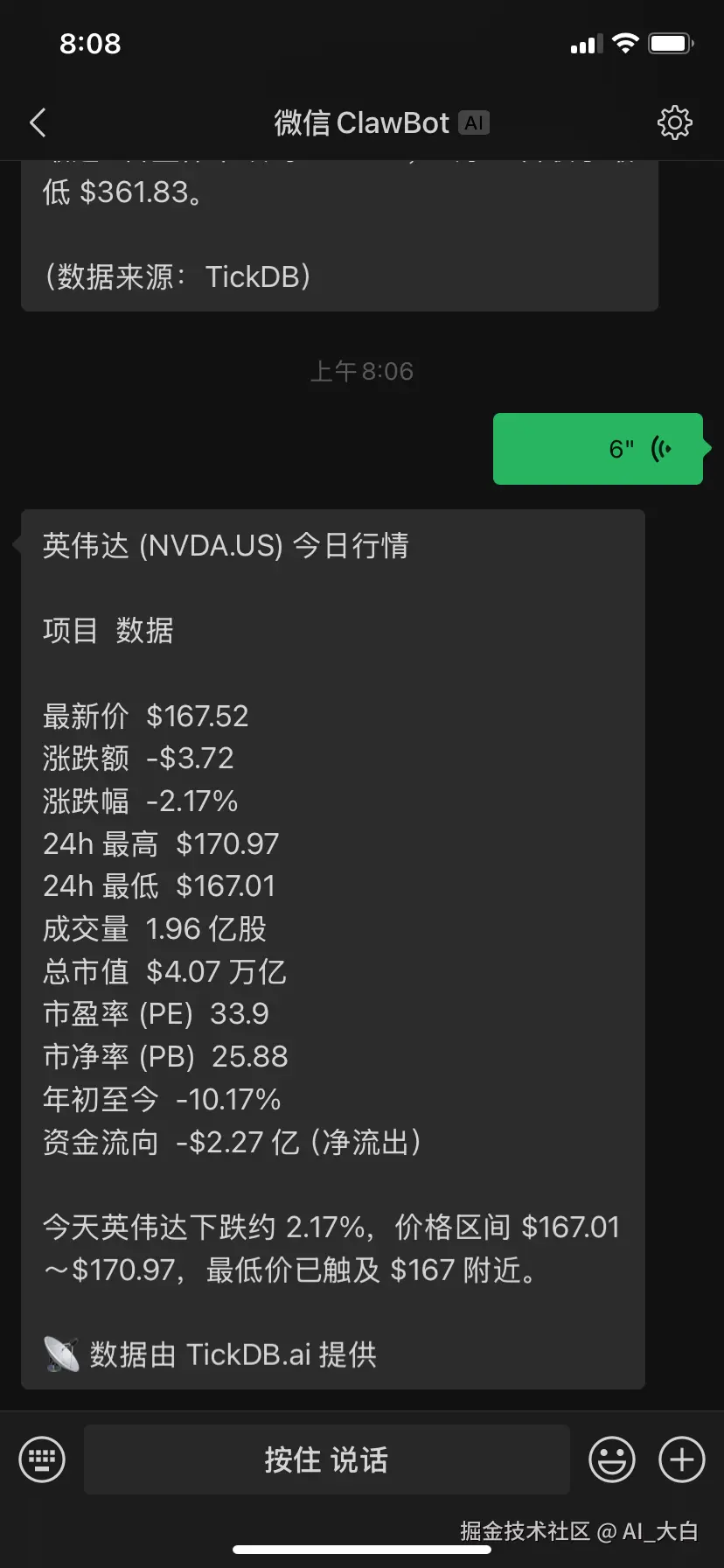Toggle voice input with hold-to-talk bar

[x=325, y=1459]
